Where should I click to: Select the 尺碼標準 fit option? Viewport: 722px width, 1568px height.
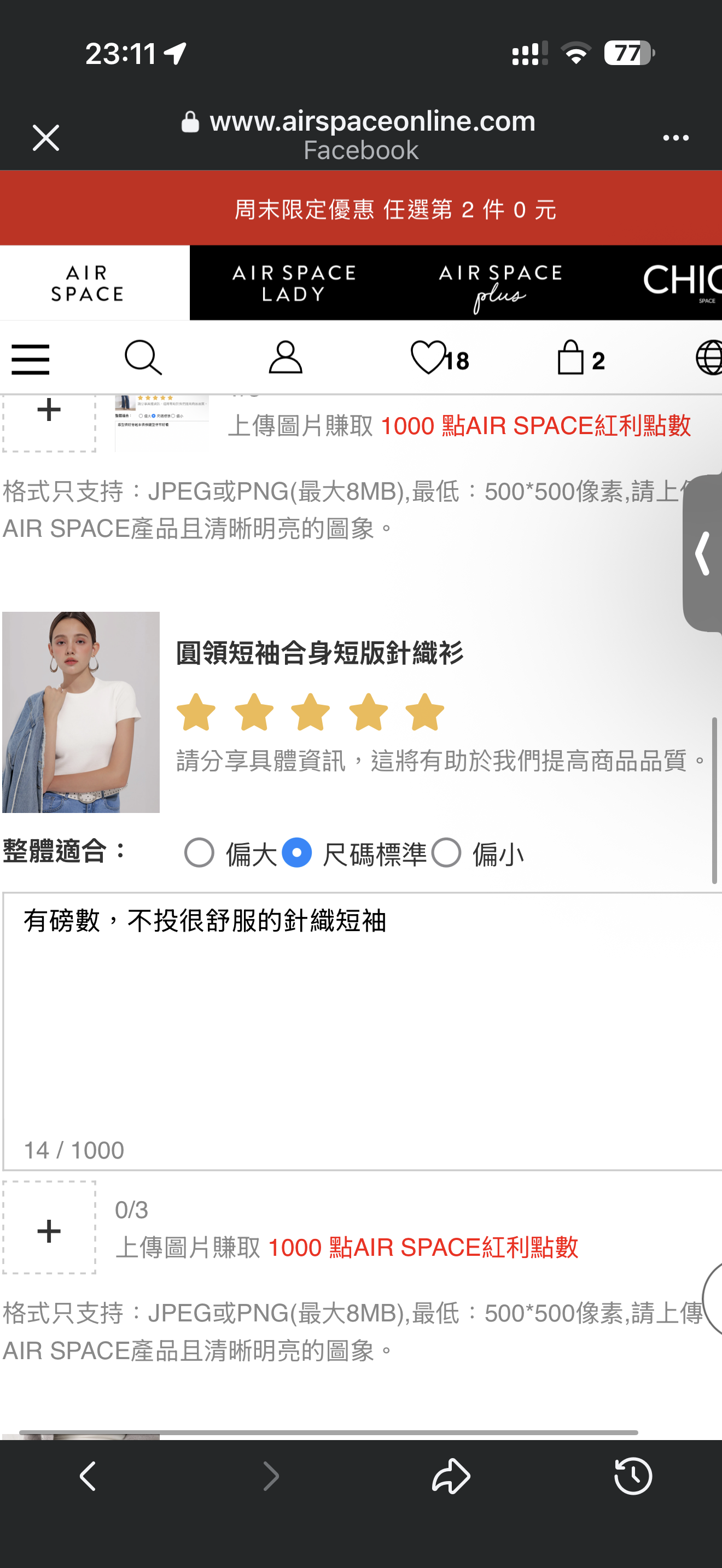(297, 853)
